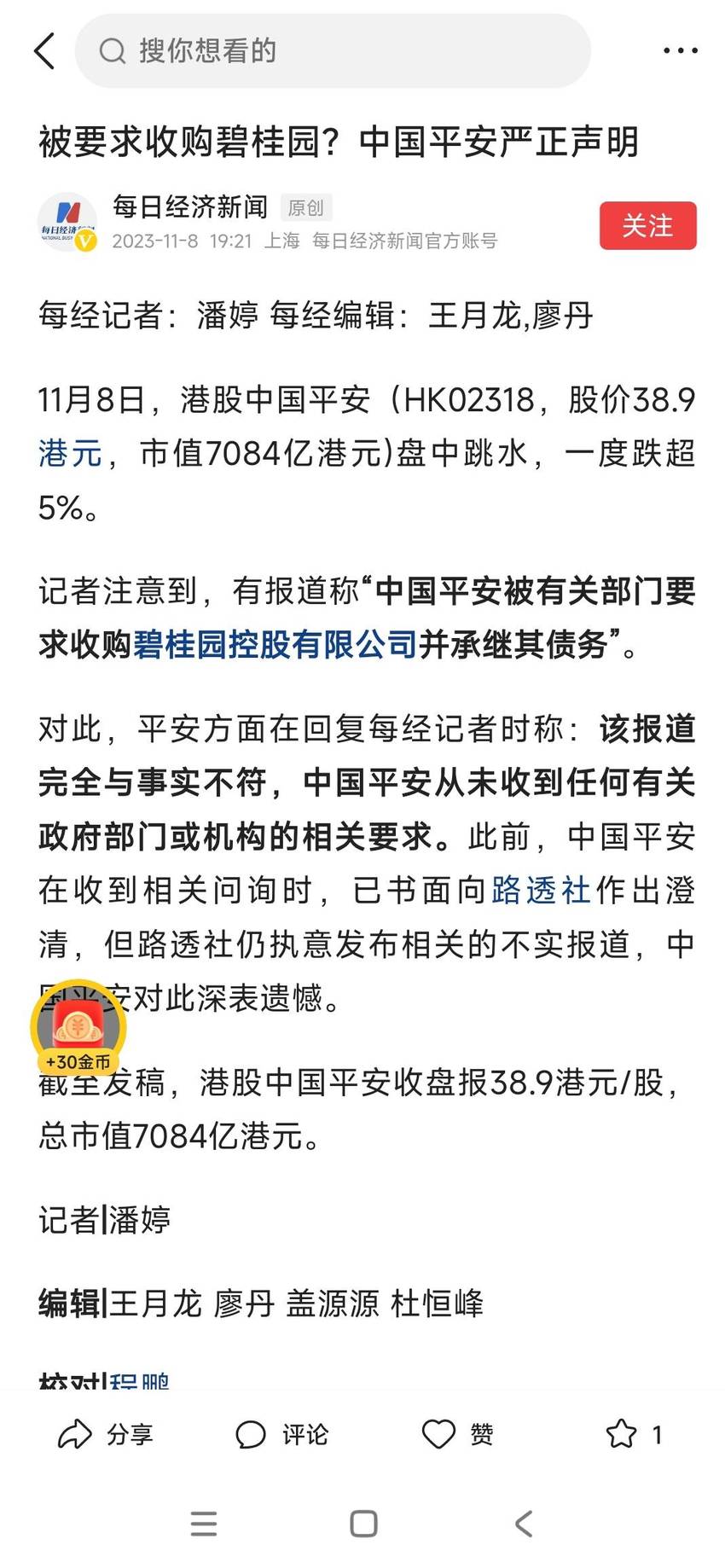The width and height of the screenshot is (725, 1568).
Task: Open the 碧桂园控股有限公司 link
Action: point(275,645)
